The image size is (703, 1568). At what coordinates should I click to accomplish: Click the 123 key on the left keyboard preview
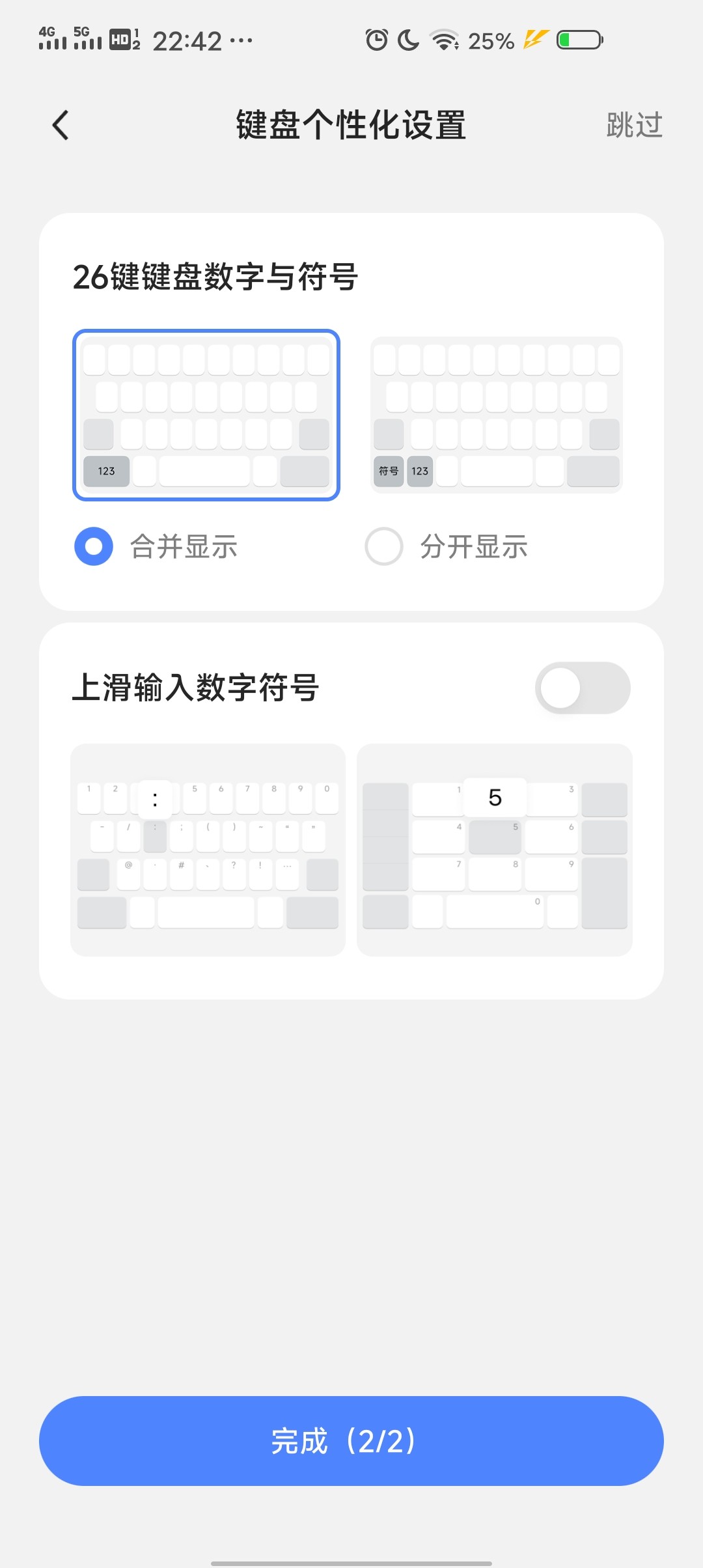point(105,471)
